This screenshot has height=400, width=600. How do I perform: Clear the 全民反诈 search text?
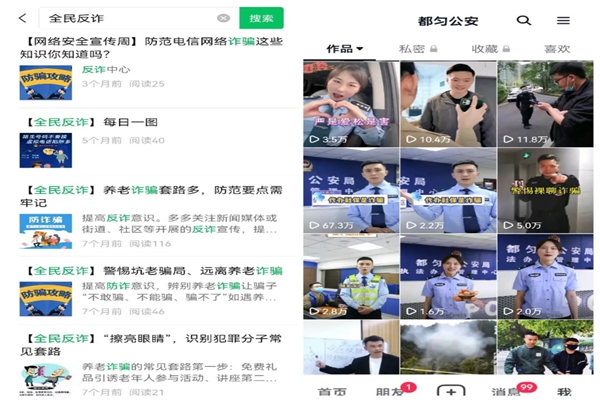[223, 18]
